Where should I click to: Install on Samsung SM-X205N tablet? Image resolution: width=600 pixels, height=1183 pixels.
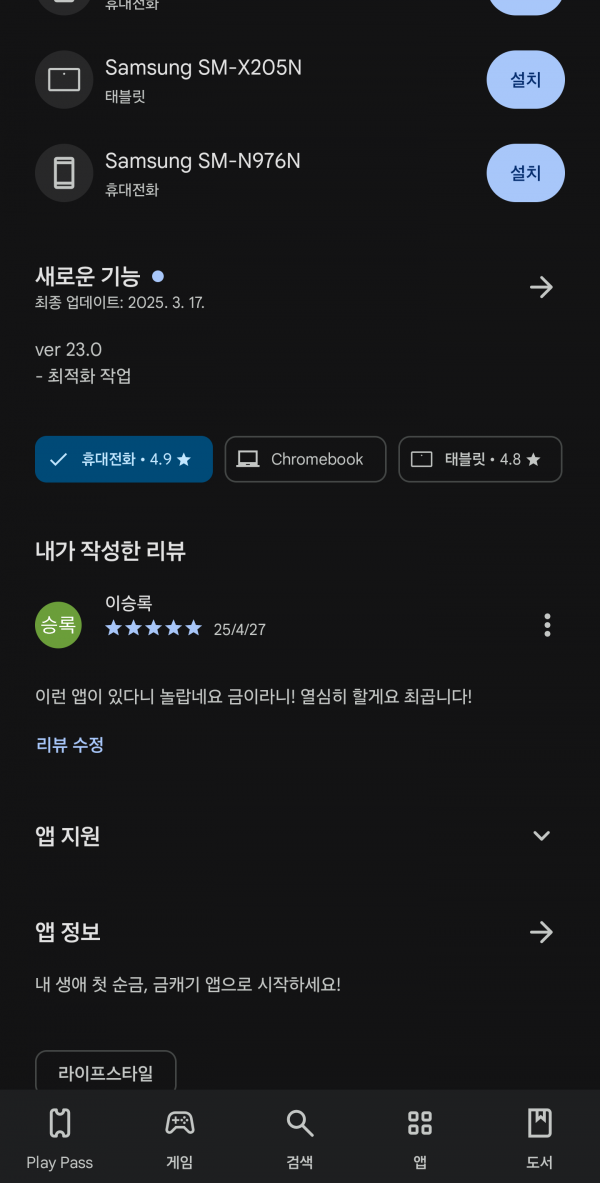coord(525,80)
